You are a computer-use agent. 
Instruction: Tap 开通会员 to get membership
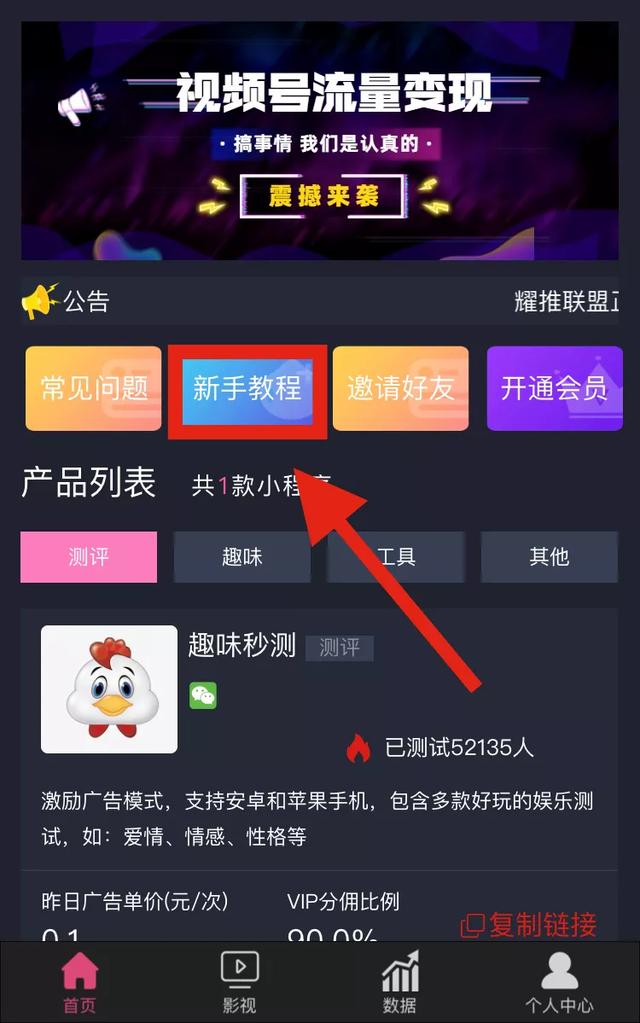pos(554,388)
